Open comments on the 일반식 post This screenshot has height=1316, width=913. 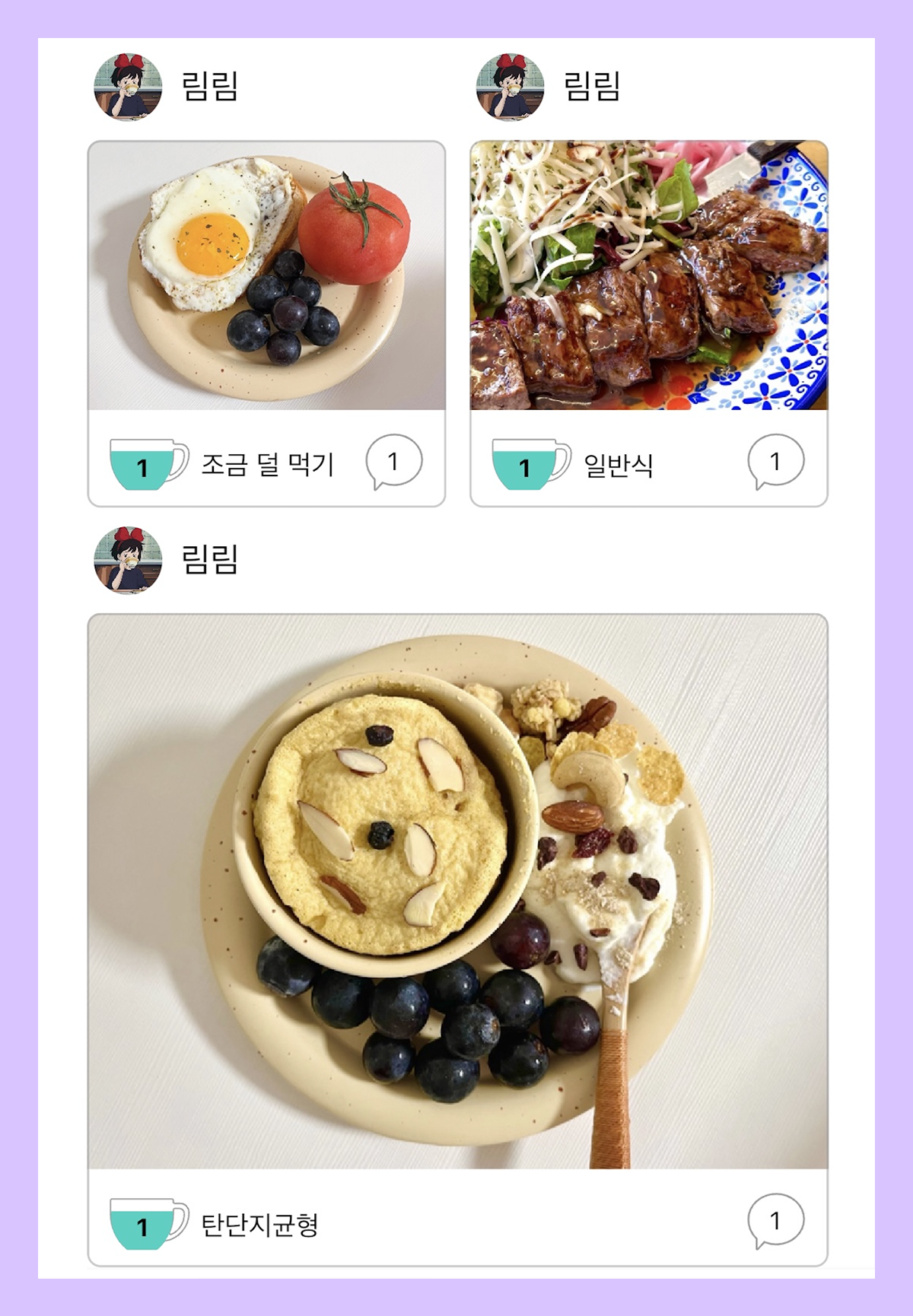coord(778,460)
